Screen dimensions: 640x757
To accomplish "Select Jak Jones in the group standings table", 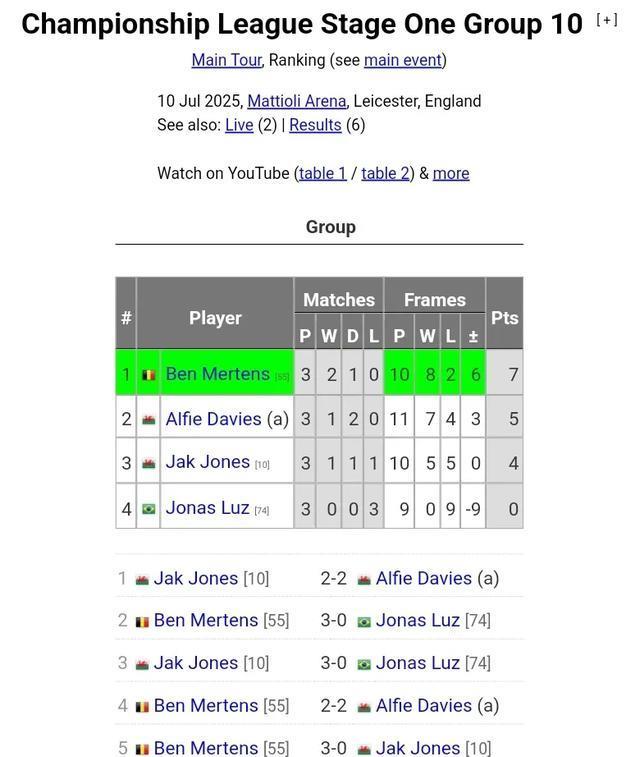I will point(207,462).
